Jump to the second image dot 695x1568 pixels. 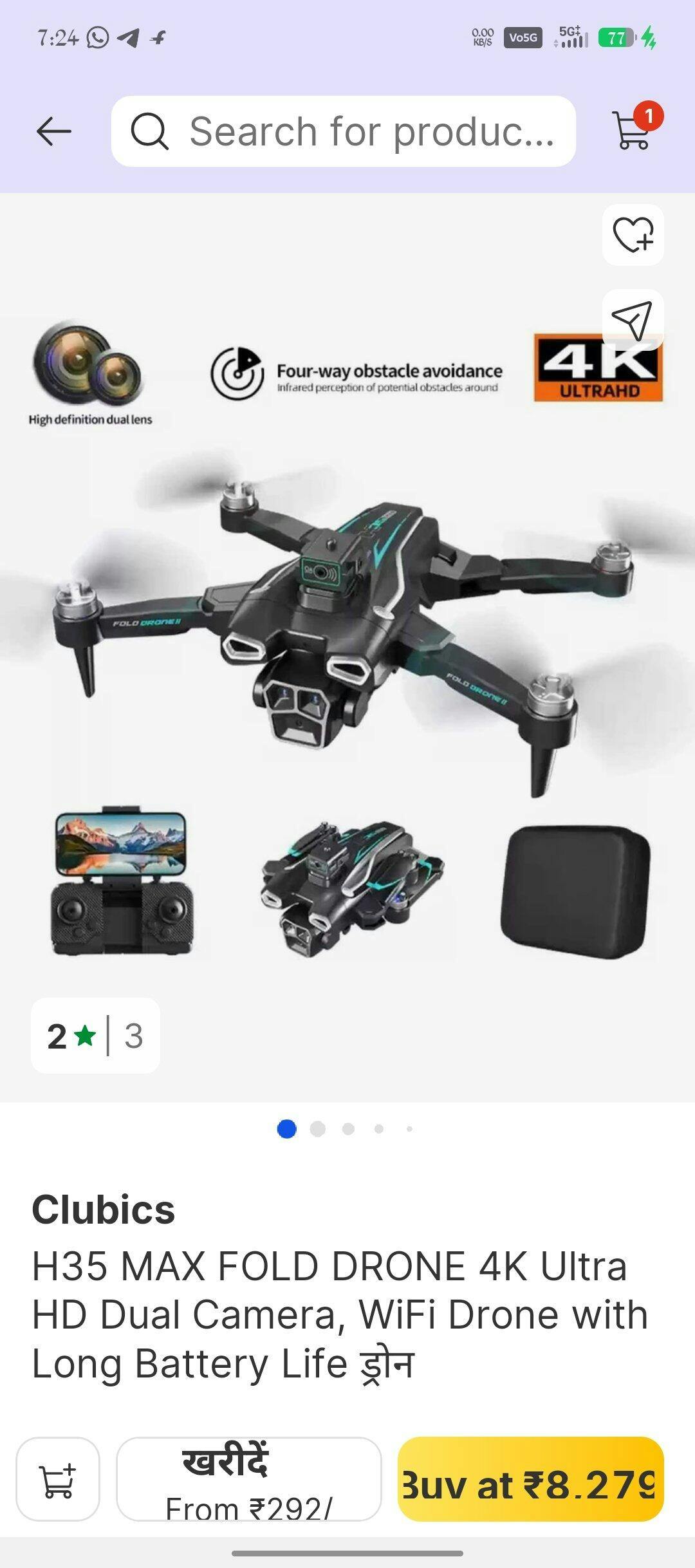[x=317, y=1129]
